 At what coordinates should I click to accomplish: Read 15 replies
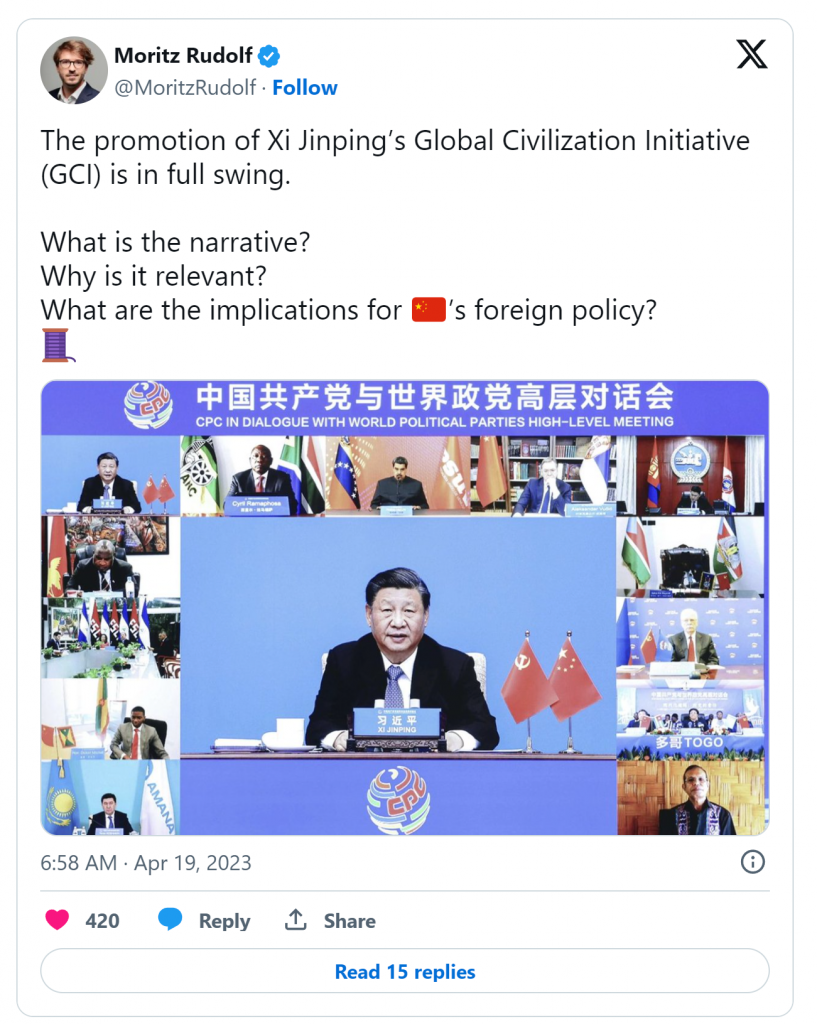tap(404, 971)
